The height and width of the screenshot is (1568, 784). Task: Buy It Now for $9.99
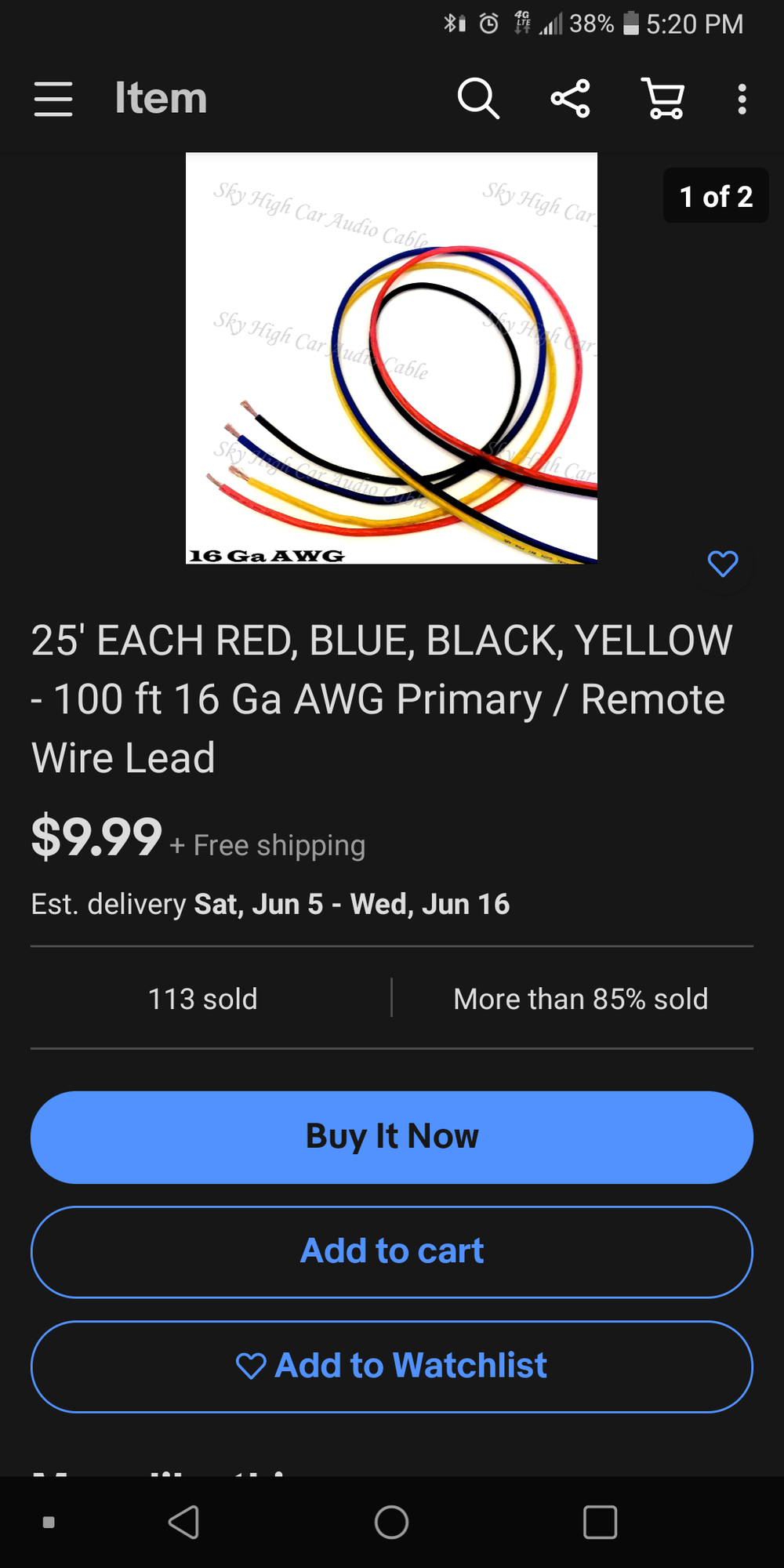392,1137
